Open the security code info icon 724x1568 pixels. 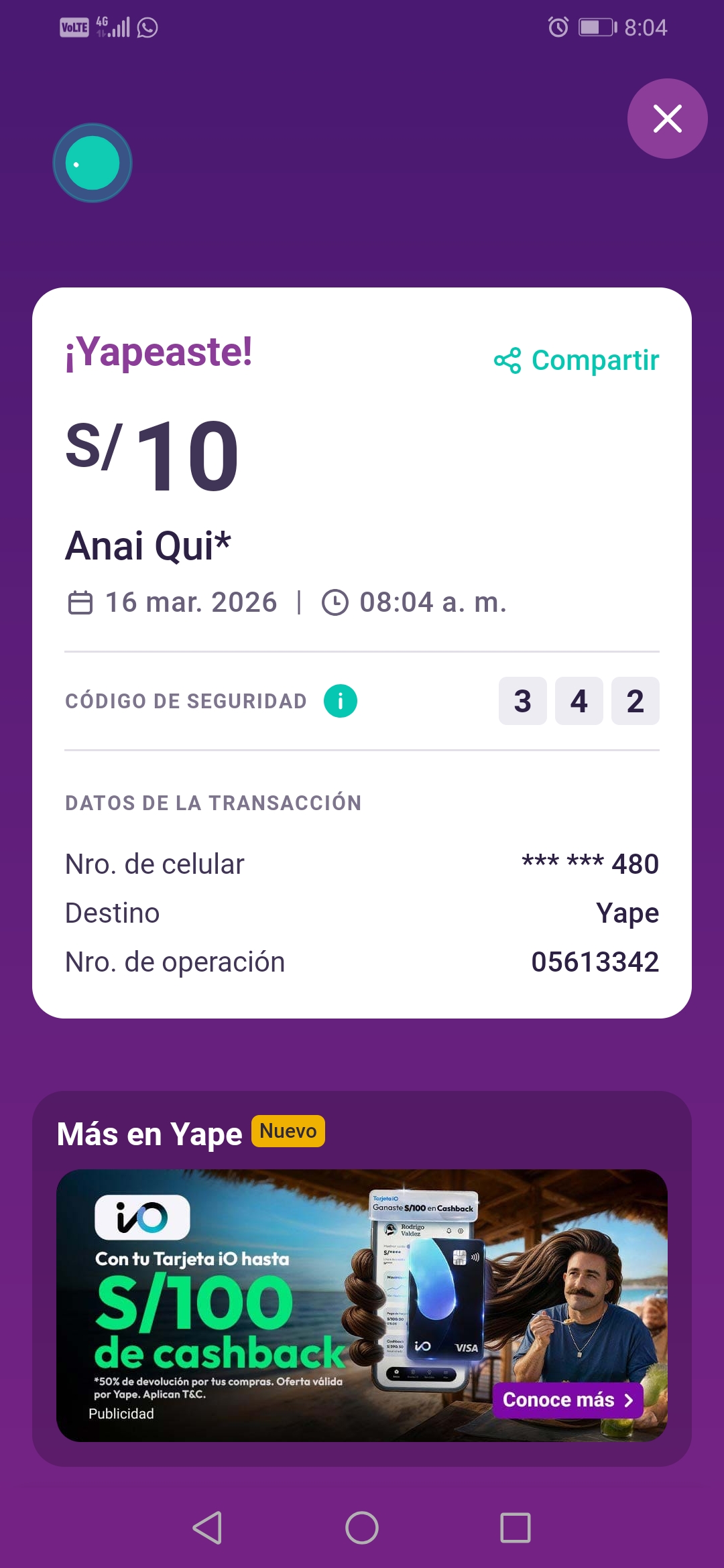(341, 701)
